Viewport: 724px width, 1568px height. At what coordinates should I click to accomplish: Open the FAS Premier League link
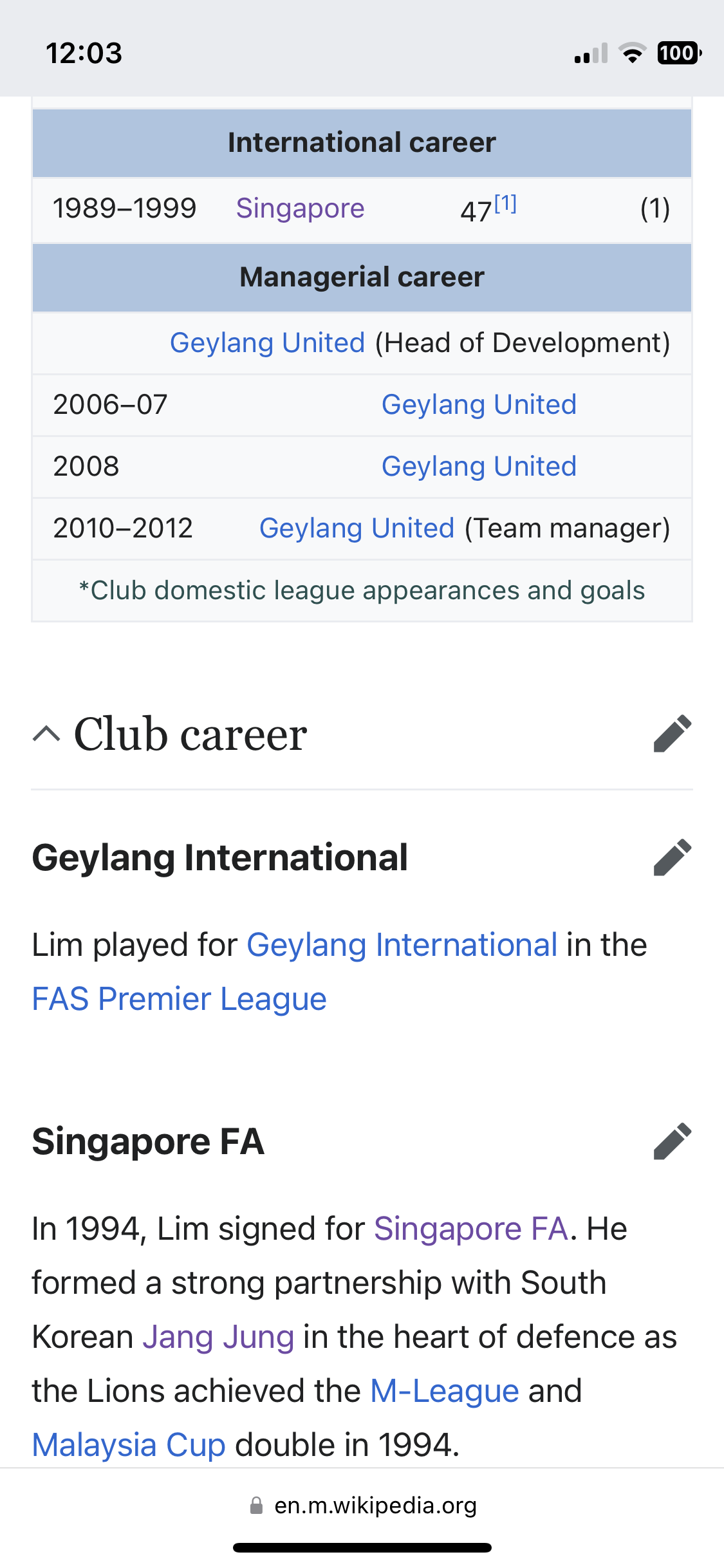click(180, 1000)
